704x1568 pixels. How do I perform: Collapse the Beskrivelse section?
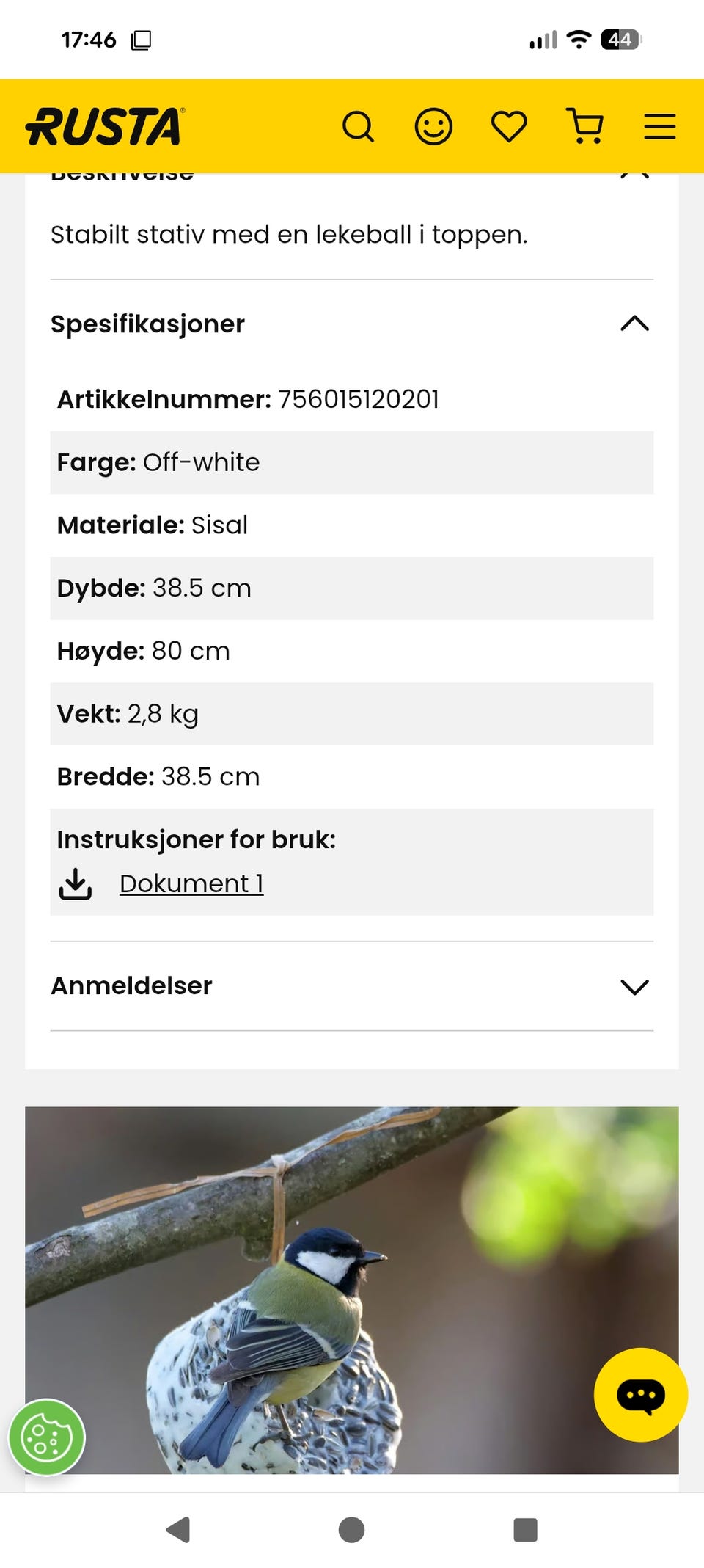(635, 175)
